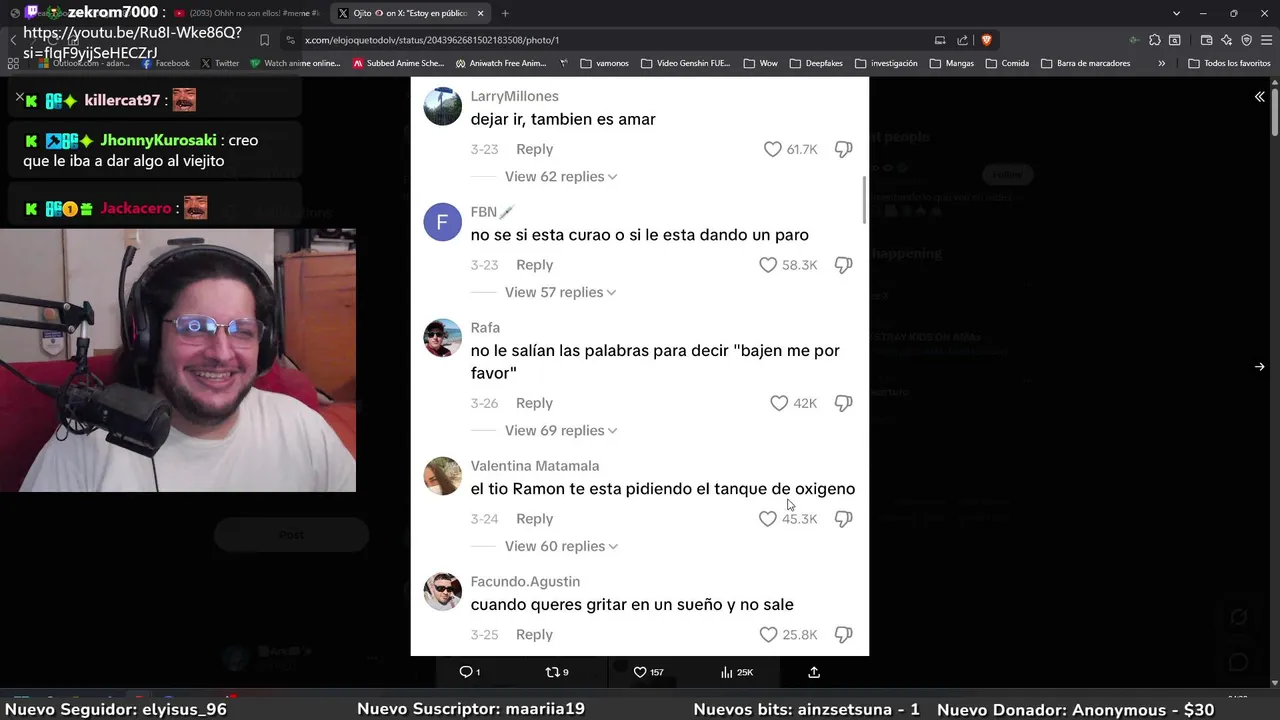Screen dimensions: 1280x720
Task: Open the Brave Shields icon
Action: (986, 40)
